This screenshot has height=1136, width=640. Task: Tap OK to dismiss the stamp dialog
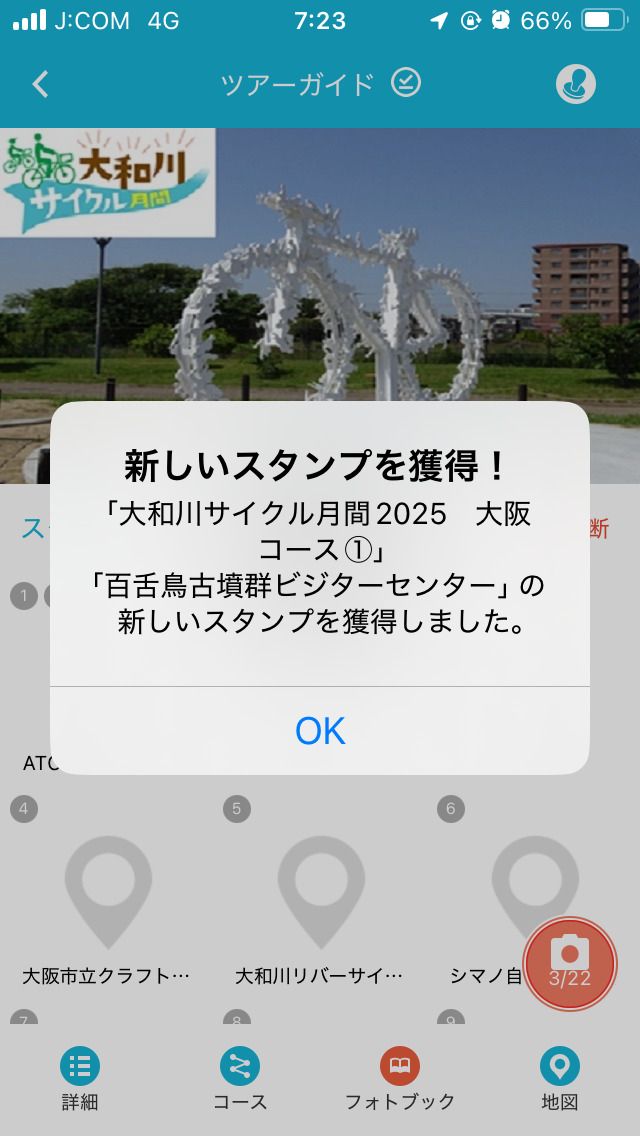(x=320, y=731)
